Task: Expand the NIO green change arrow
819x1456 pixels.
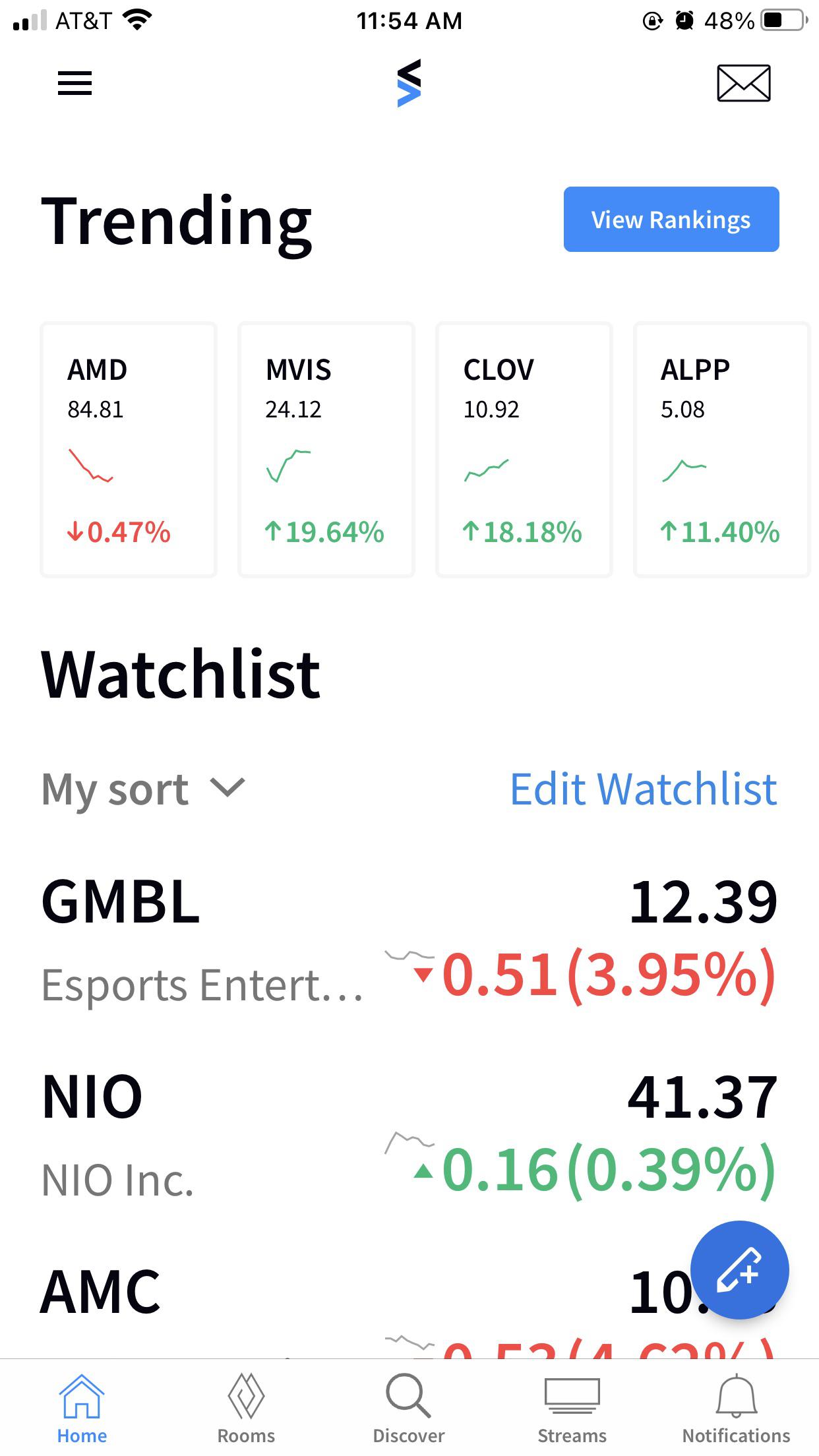Action: [x=425, y=1171]
